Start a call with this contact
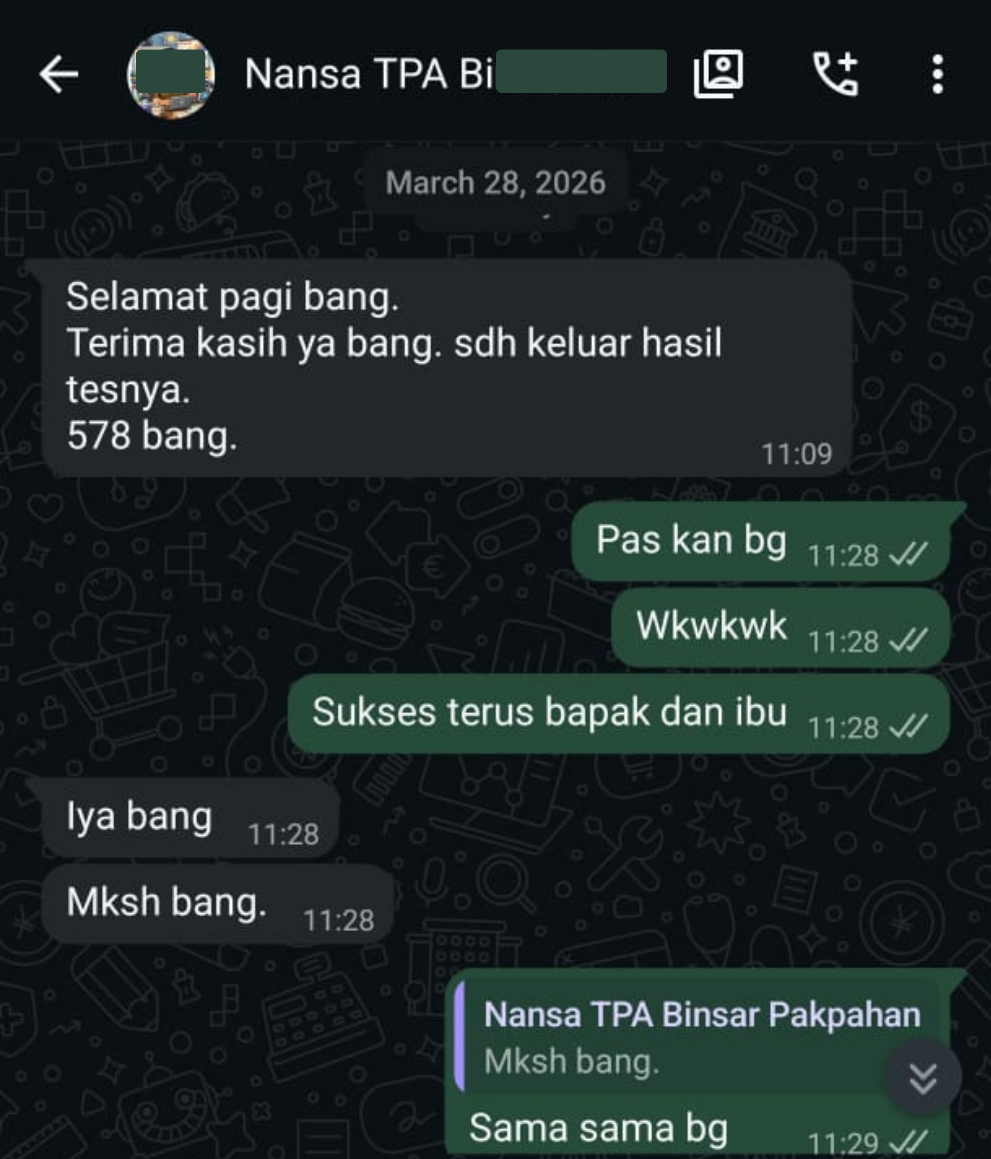The width and height of the screenshot is (991, 1159). point(834,75)
